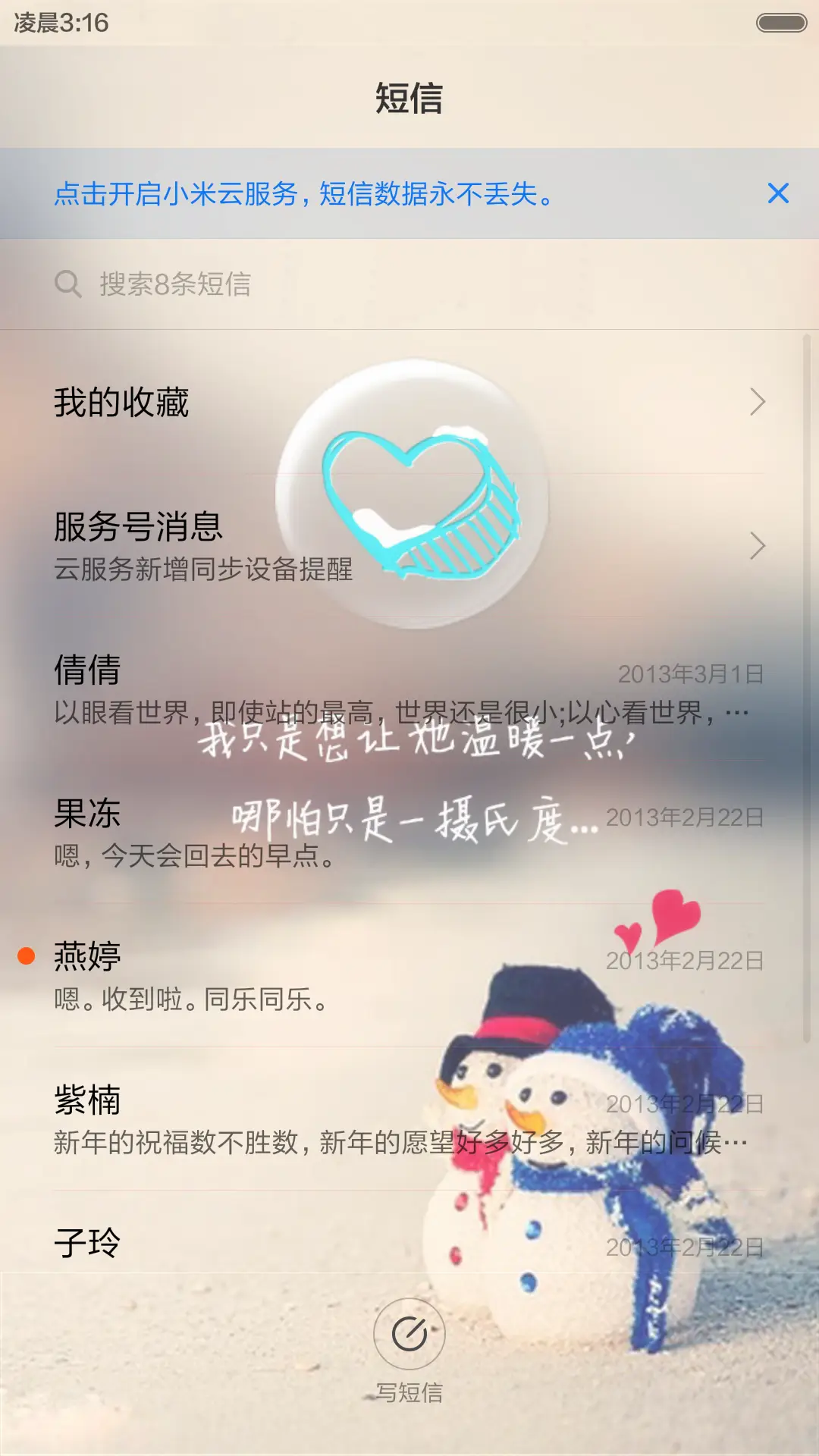The height and width of the screenshot is (1456, 819).
Task: Click the search magnifier icon
Action: tap(68, 284)
